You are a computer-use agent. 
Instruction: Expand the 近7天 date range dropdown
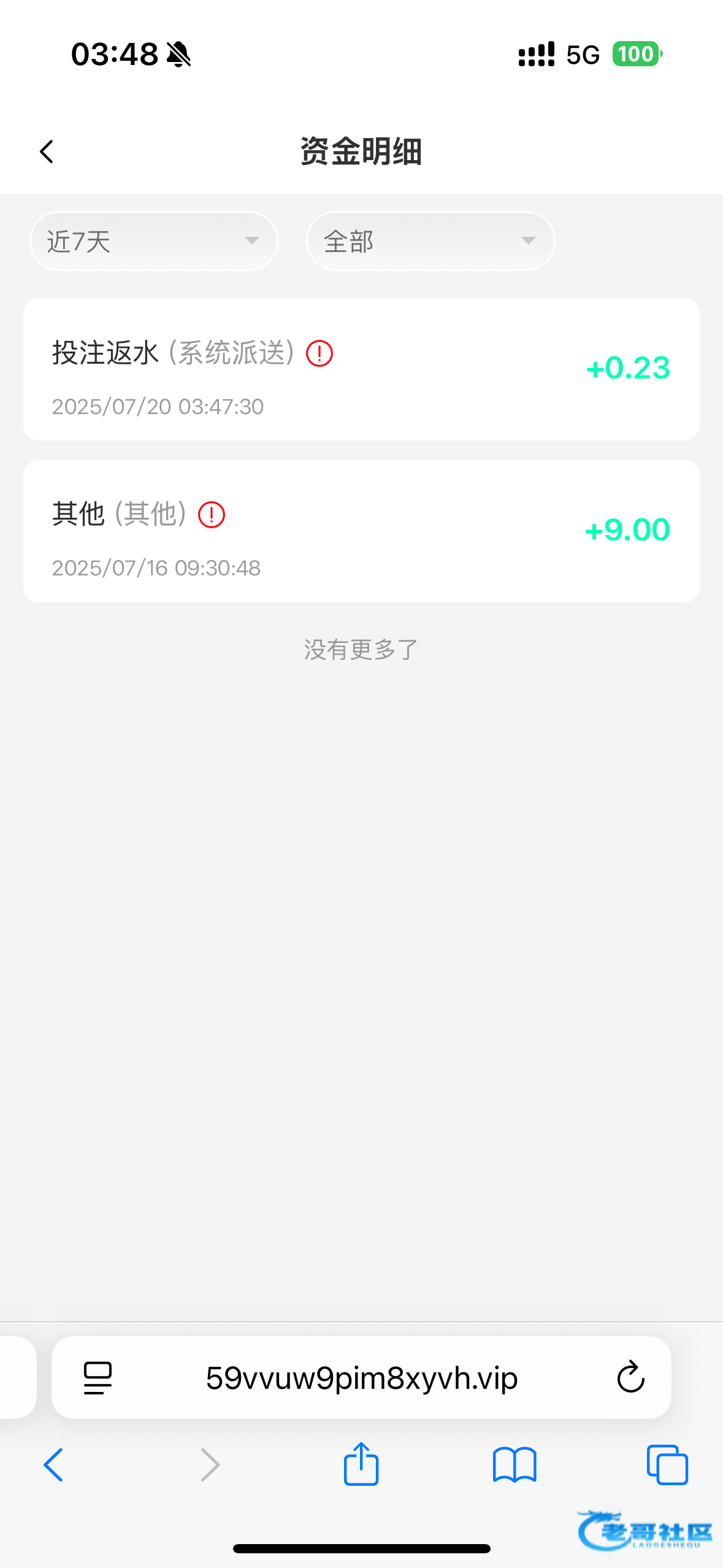click(x=153, y=241)
